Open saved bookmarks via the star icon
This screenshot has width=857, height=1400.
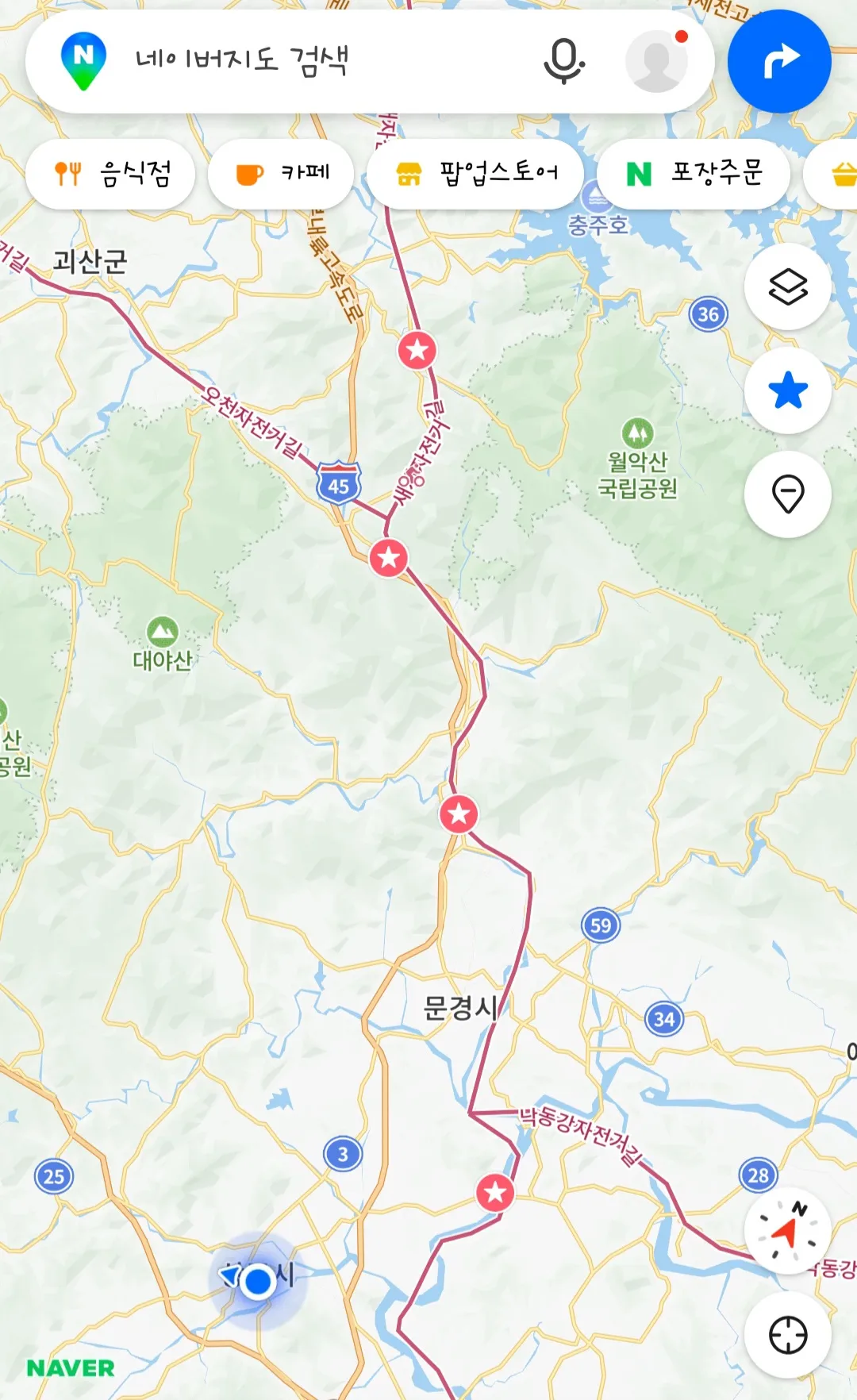point(787,390)
